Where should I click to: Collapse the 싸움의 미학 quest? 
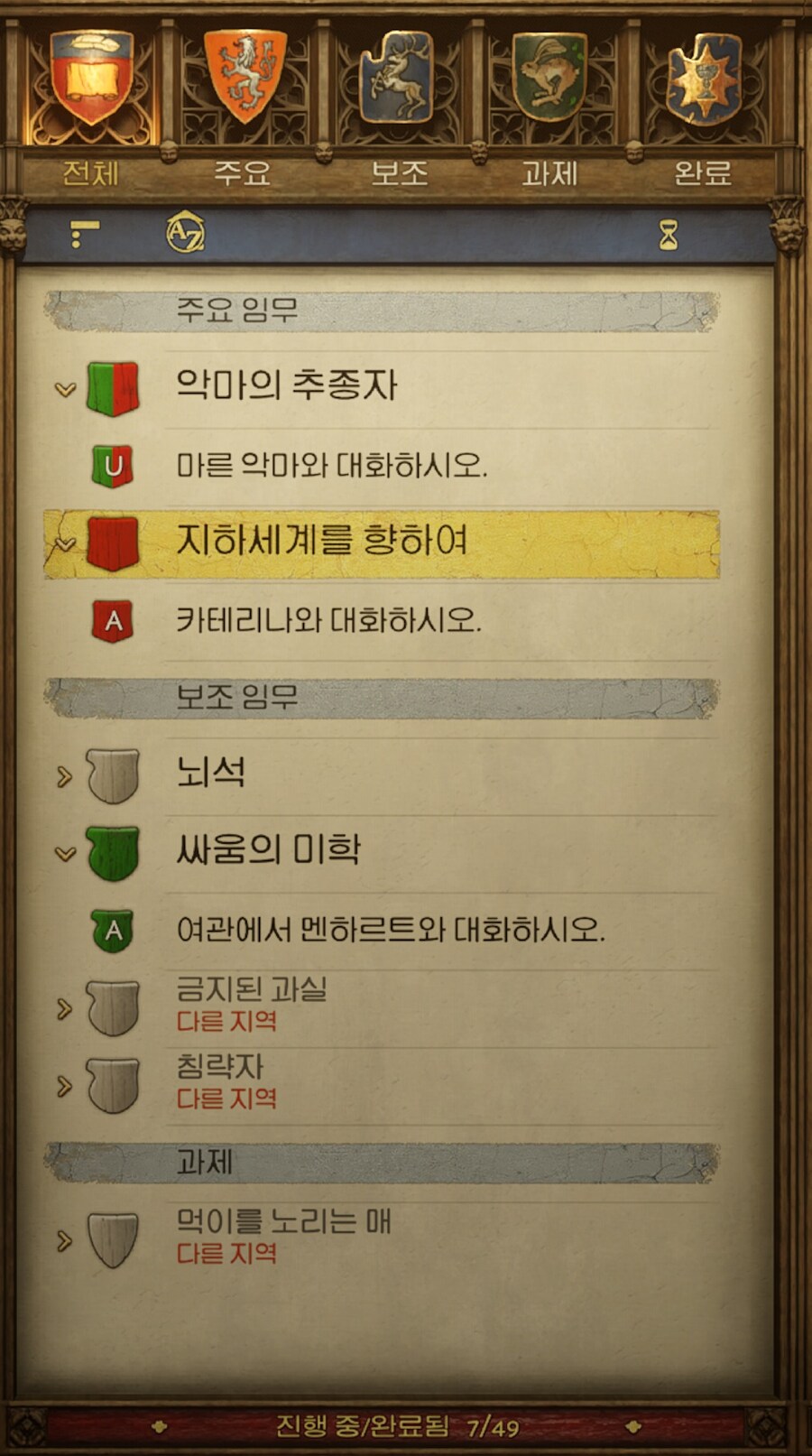pos(65,853)
